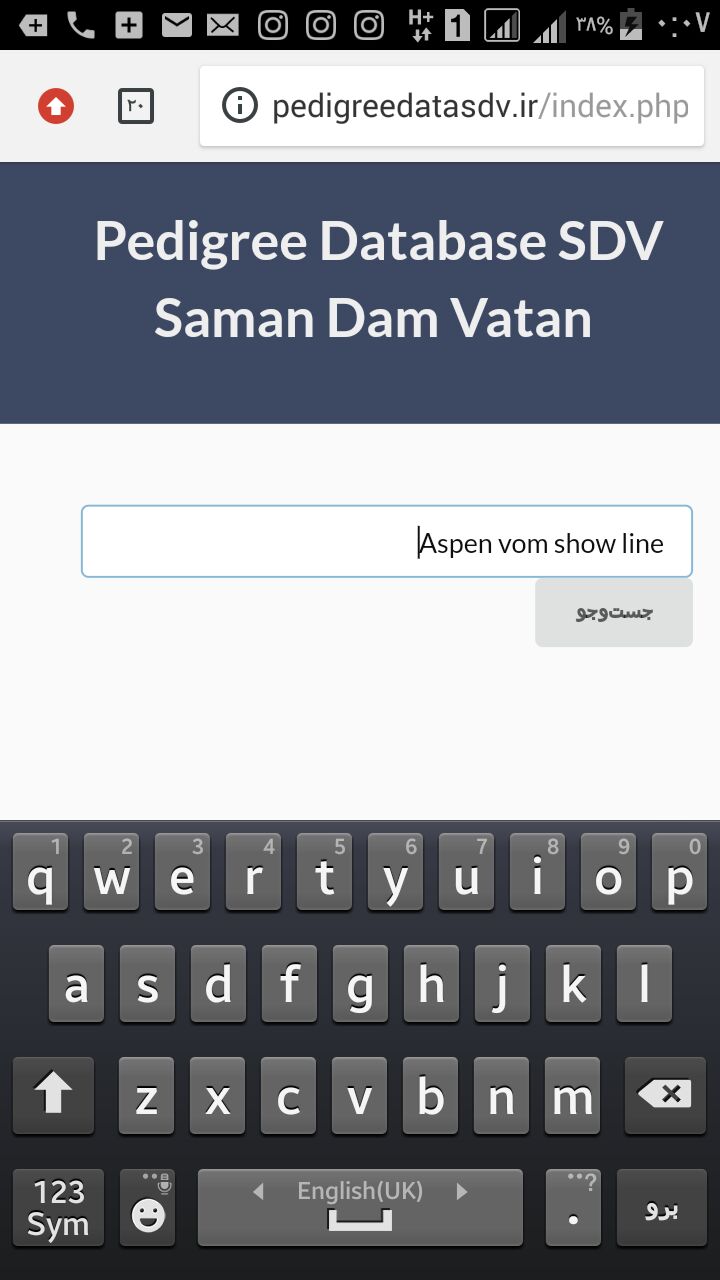Open the emoji keyboard key
The height and width of the screenshot is (1280, 720).
click(148, 1208)
